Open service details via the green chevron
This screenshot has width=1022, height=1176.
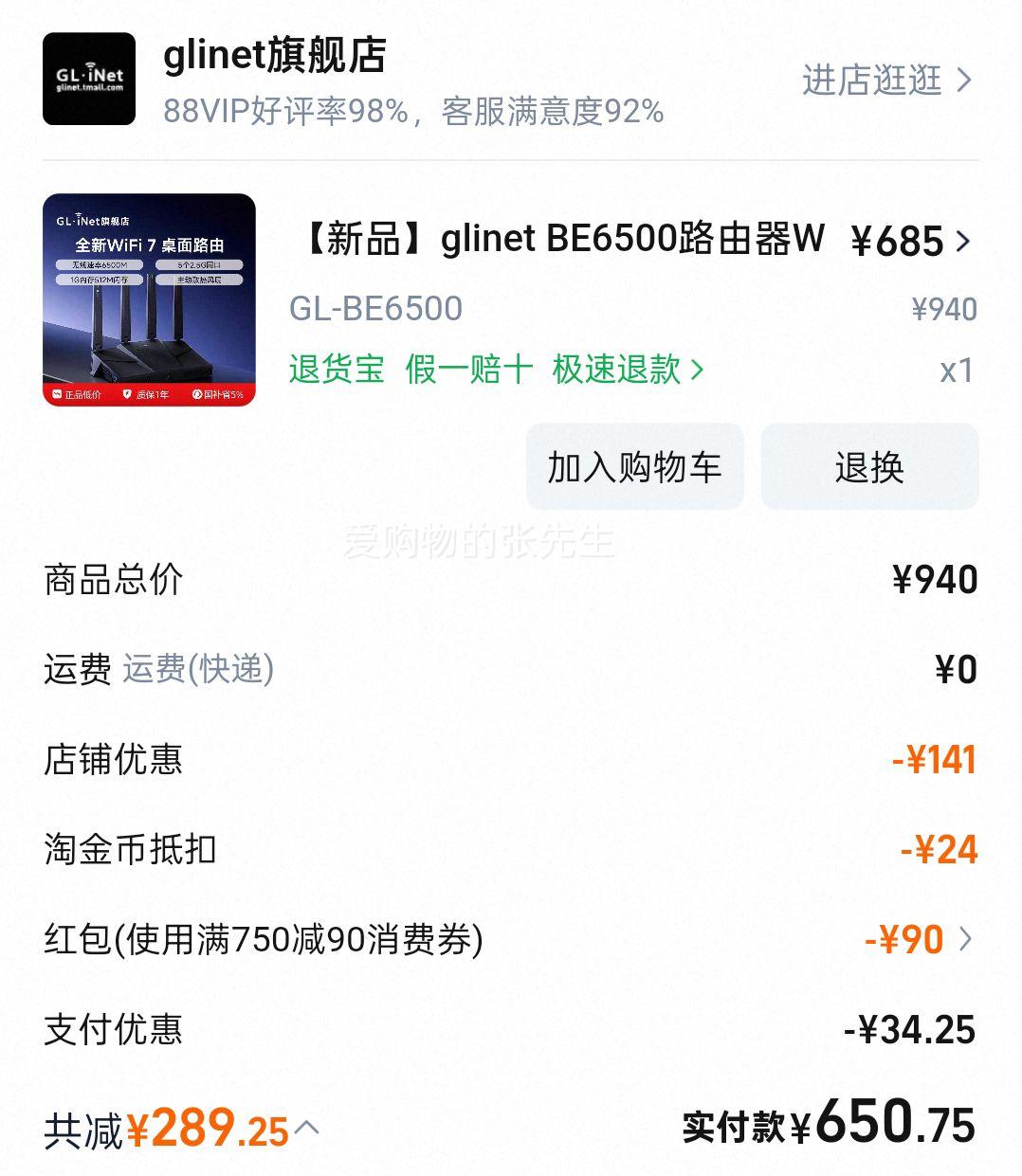pyautogui.click(x=696, y=370)
